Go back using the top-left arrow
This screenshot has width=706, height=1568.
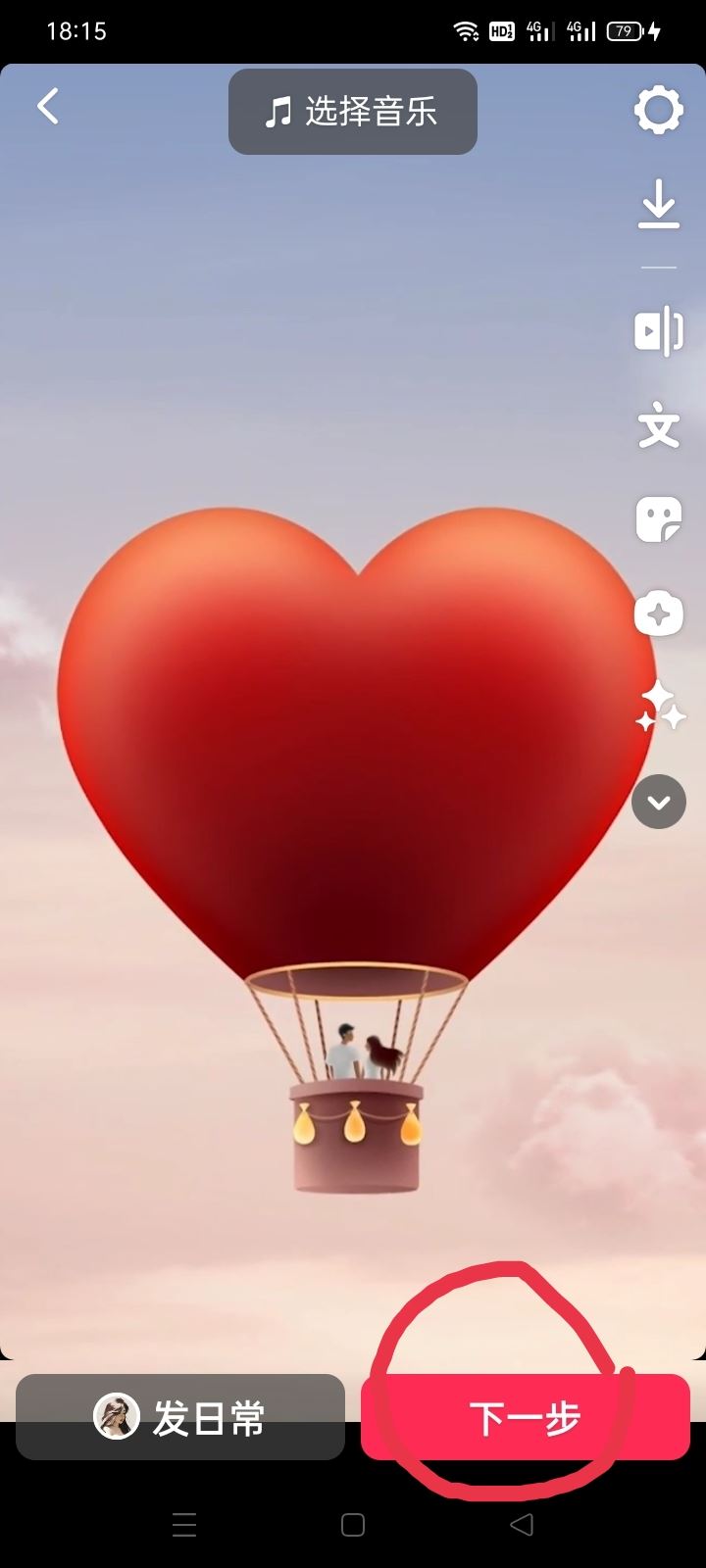coord(48,106)
